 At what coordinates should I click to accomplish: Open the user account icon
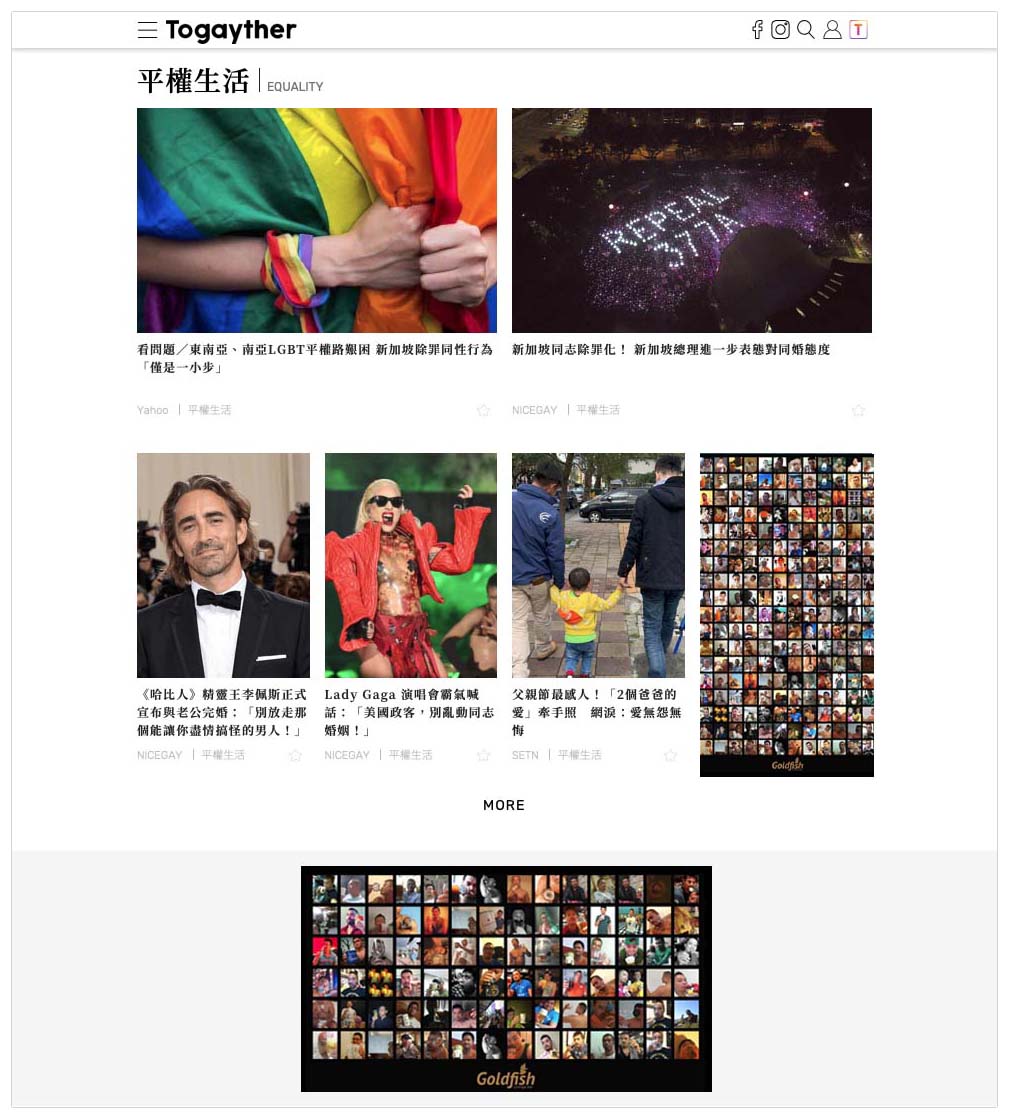coord(832,30)
